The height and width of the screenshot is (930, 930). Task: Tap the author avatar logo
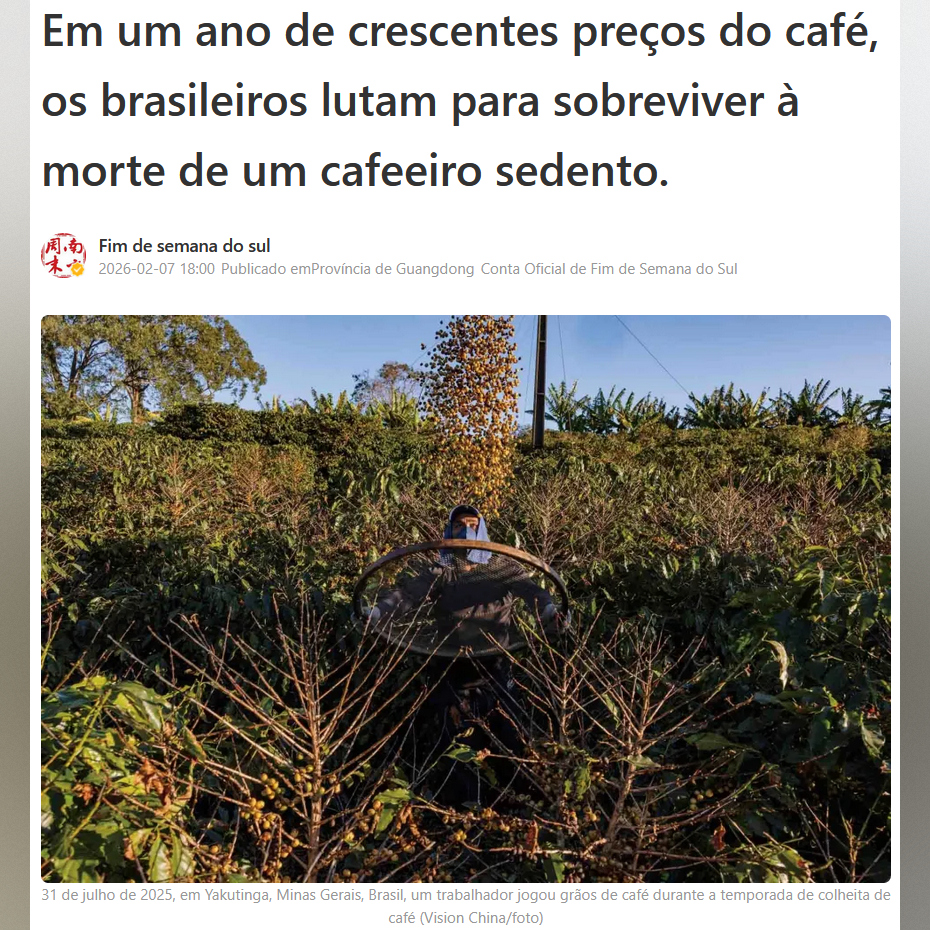[x=63, y=256]
